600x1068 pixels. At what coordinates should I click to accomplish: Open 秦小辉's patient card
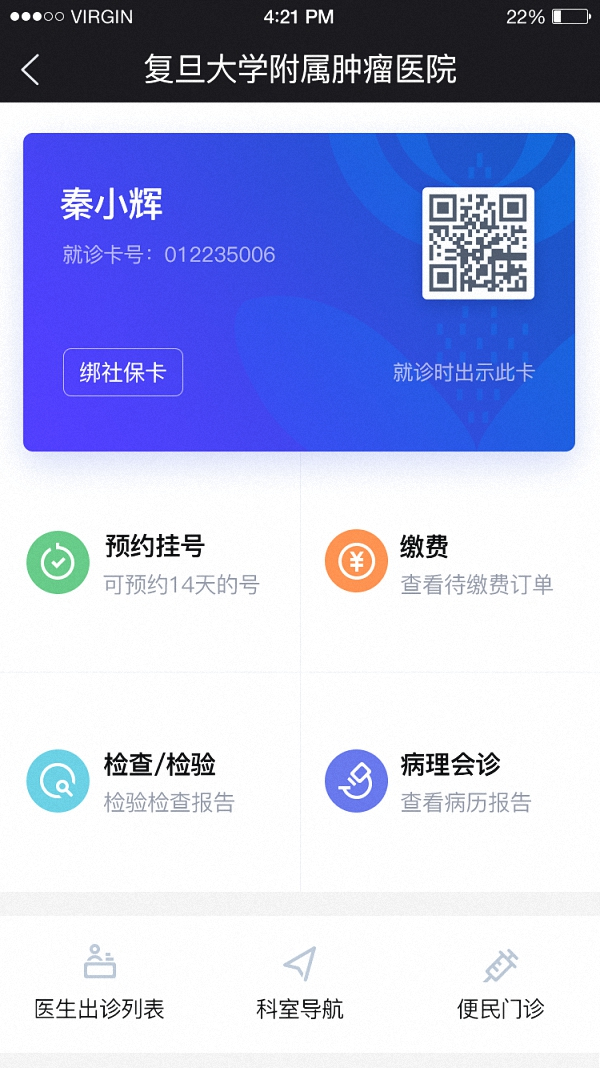(299, 292)
